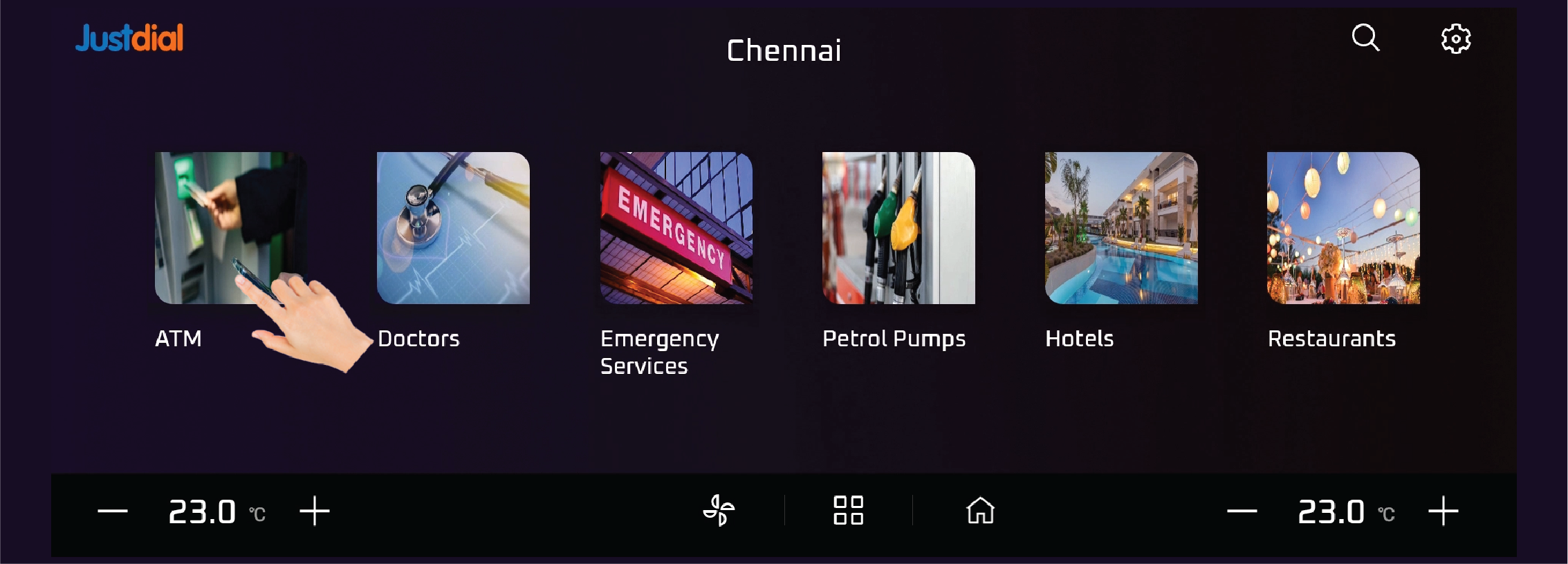The width and height of the screenshot is (1568, 564).
Task: Increase left zone temperature
Action: click(315, 511)
